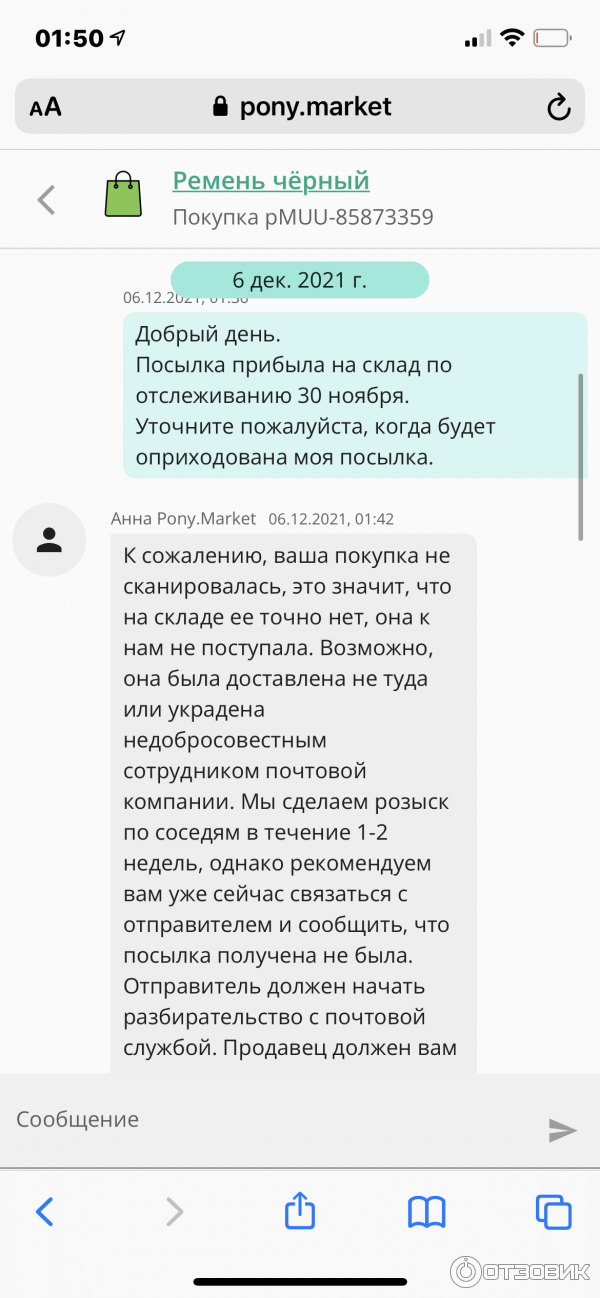Go back with the chevron beside Ремень чёрный
This screenshot has height=1298, width=600.
click(46, 199)
